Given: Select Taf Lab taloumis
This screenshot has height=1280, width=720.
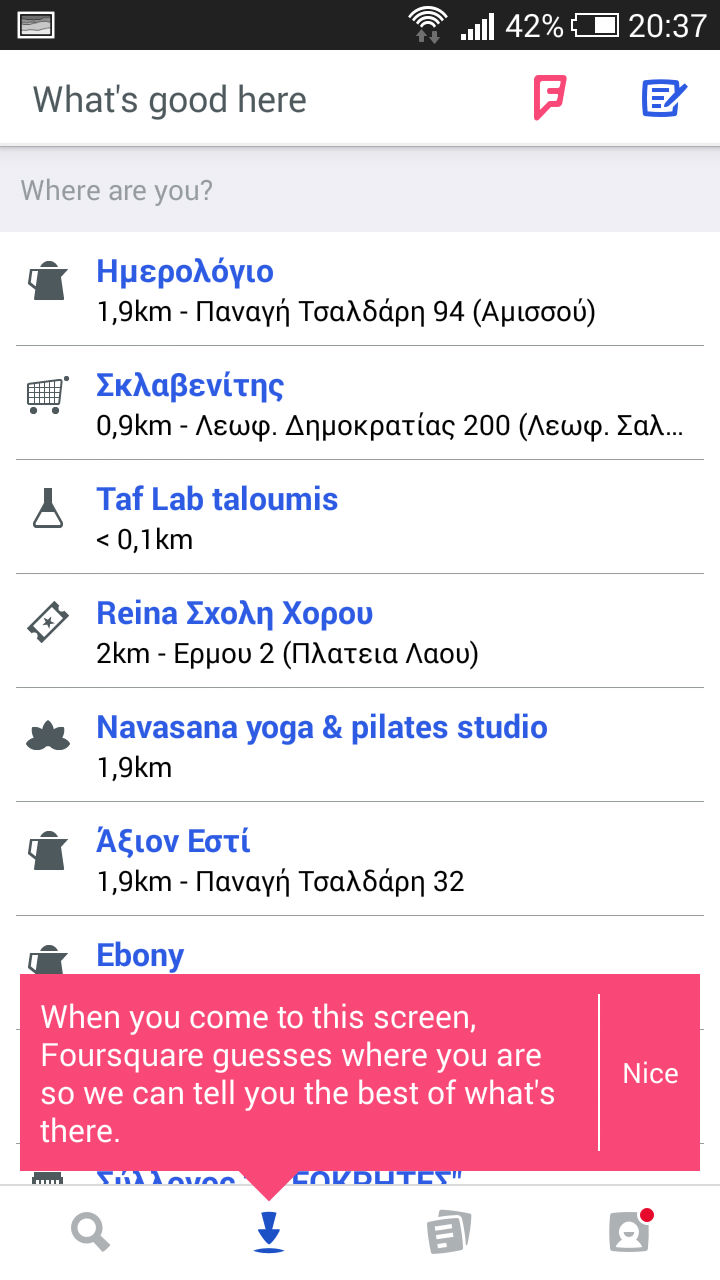Looking at the screenshot, I should [x=360, y=517].
